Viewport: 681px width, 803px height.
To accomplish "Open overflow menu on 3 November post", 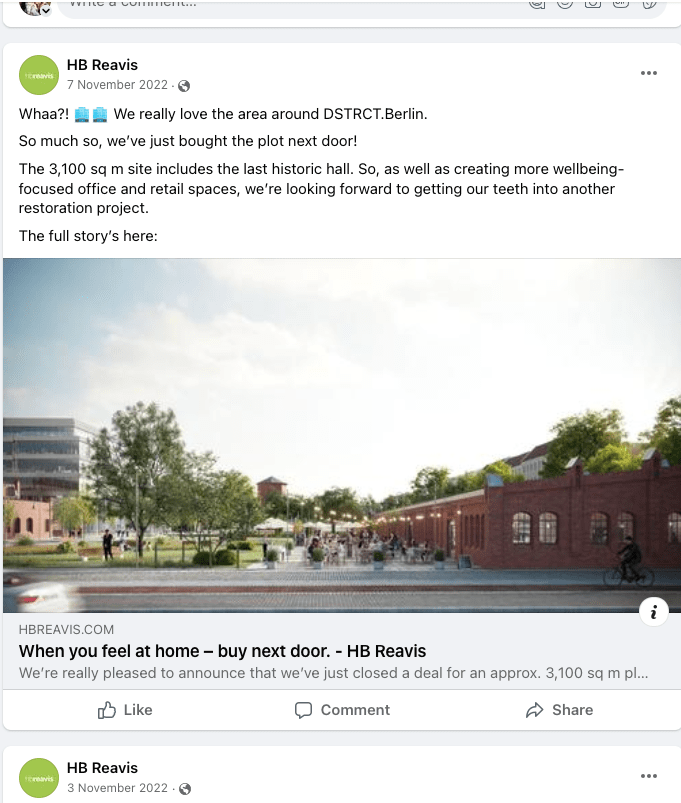I will tap(649, 776).
